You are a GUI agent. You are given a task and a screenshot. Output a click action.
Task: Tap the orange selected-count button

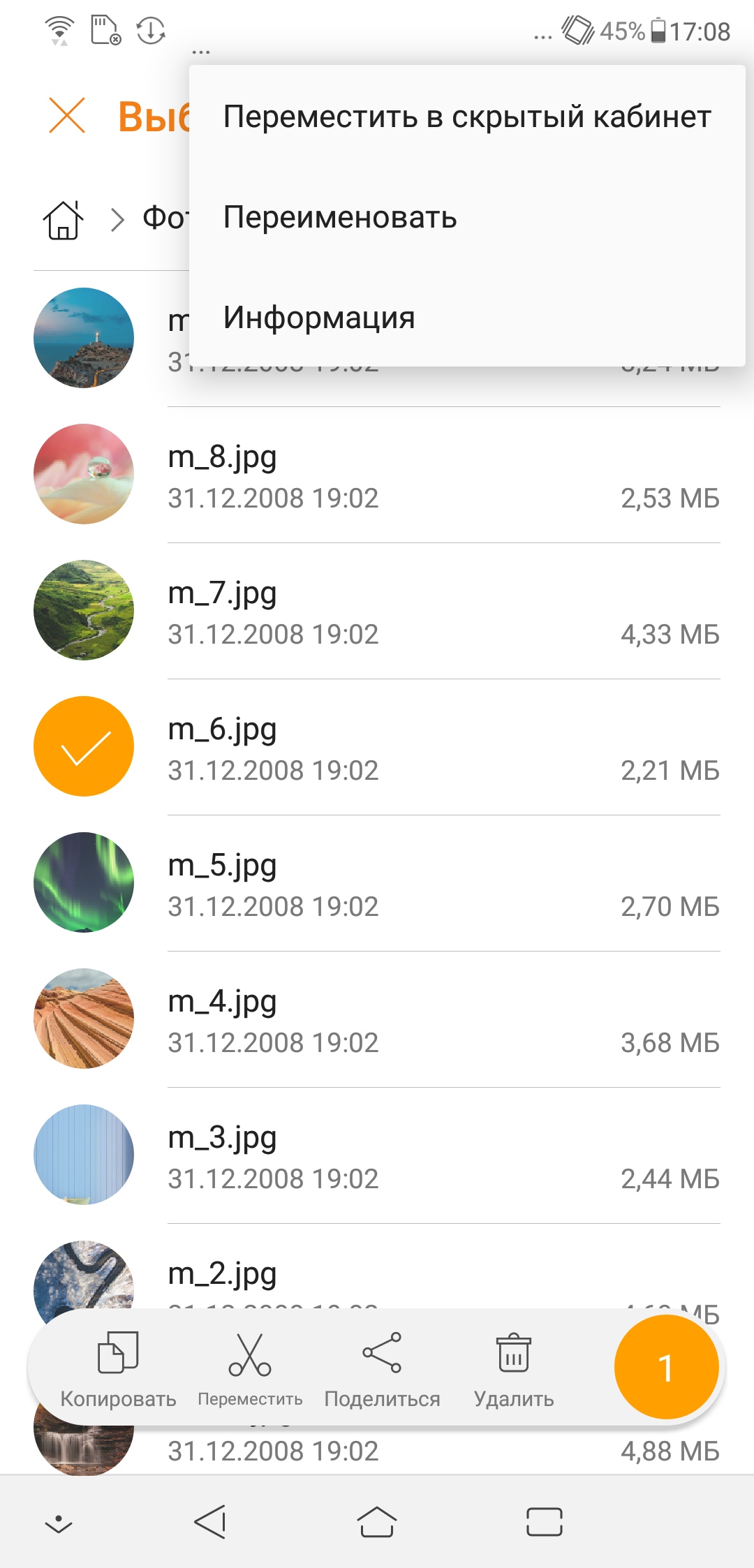[666, 1367]
